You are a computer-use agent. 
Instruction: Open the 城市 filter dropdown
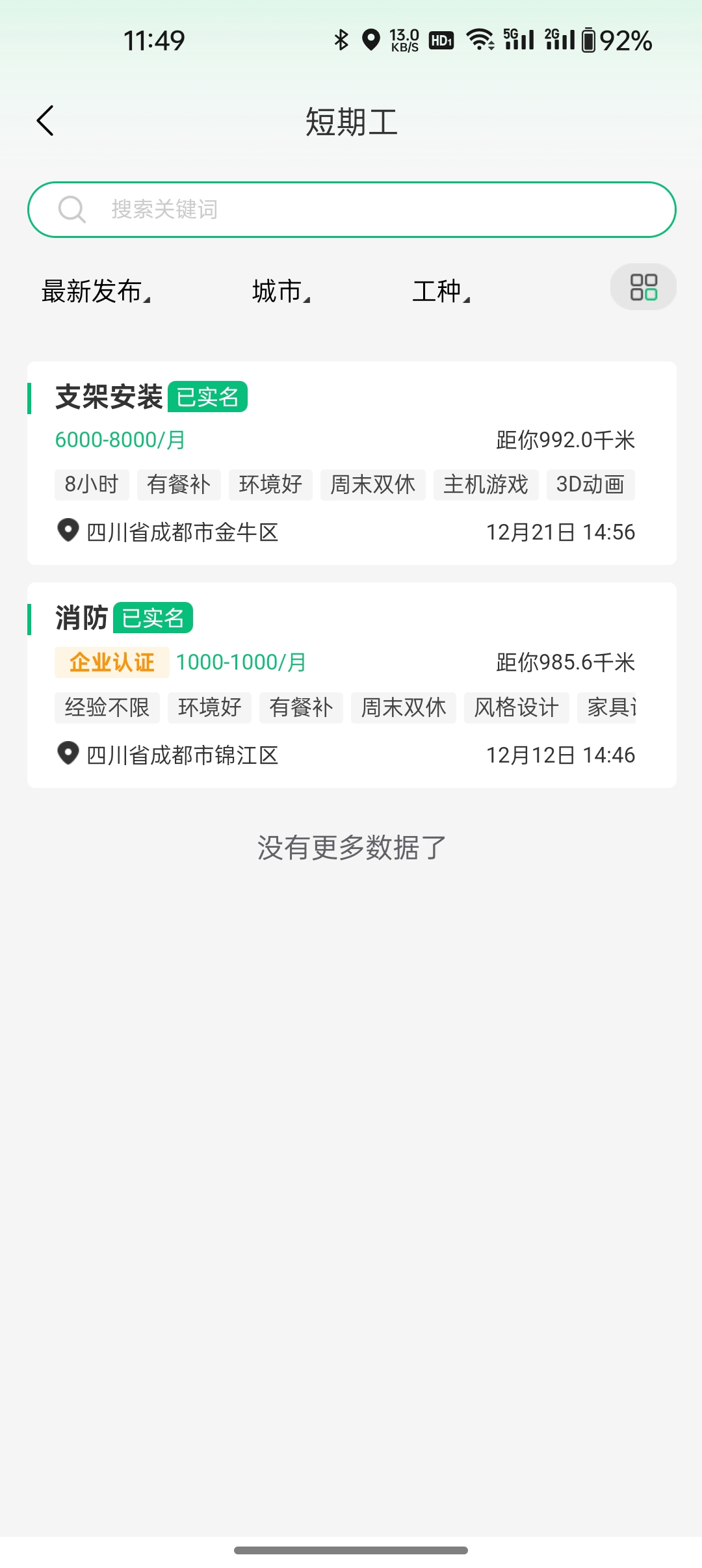[281, 291]
